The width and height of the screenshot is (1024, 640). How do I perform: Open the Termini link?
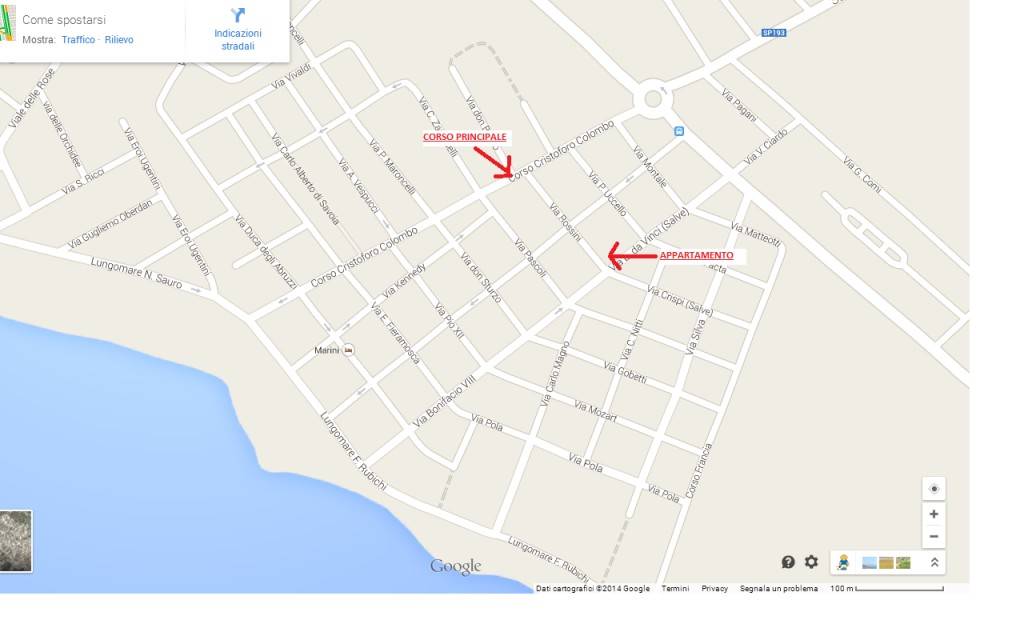coord(675,589)
